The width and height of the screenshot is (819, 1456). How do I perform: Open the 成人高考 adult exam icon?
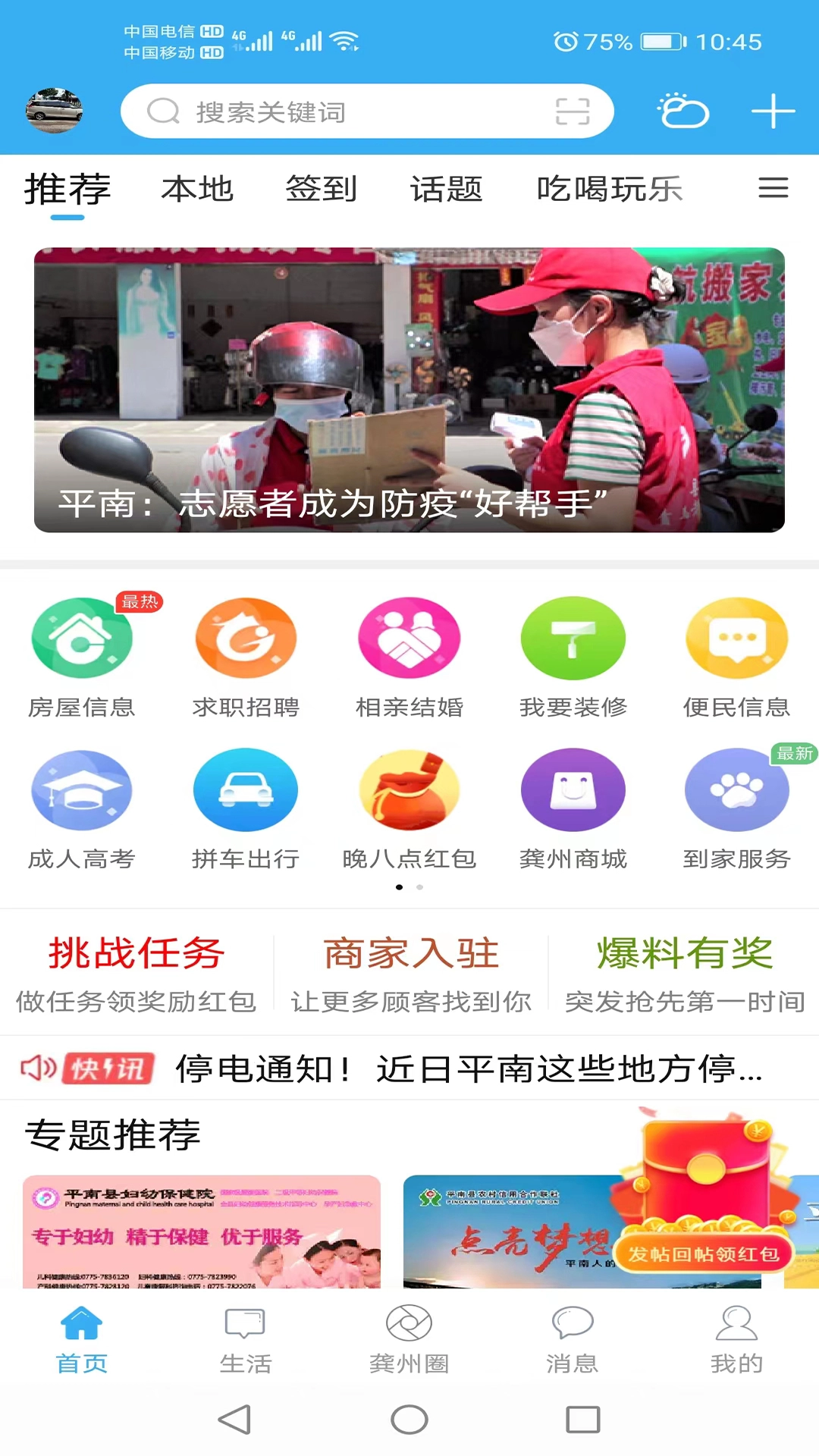click(x=82, y=805)
